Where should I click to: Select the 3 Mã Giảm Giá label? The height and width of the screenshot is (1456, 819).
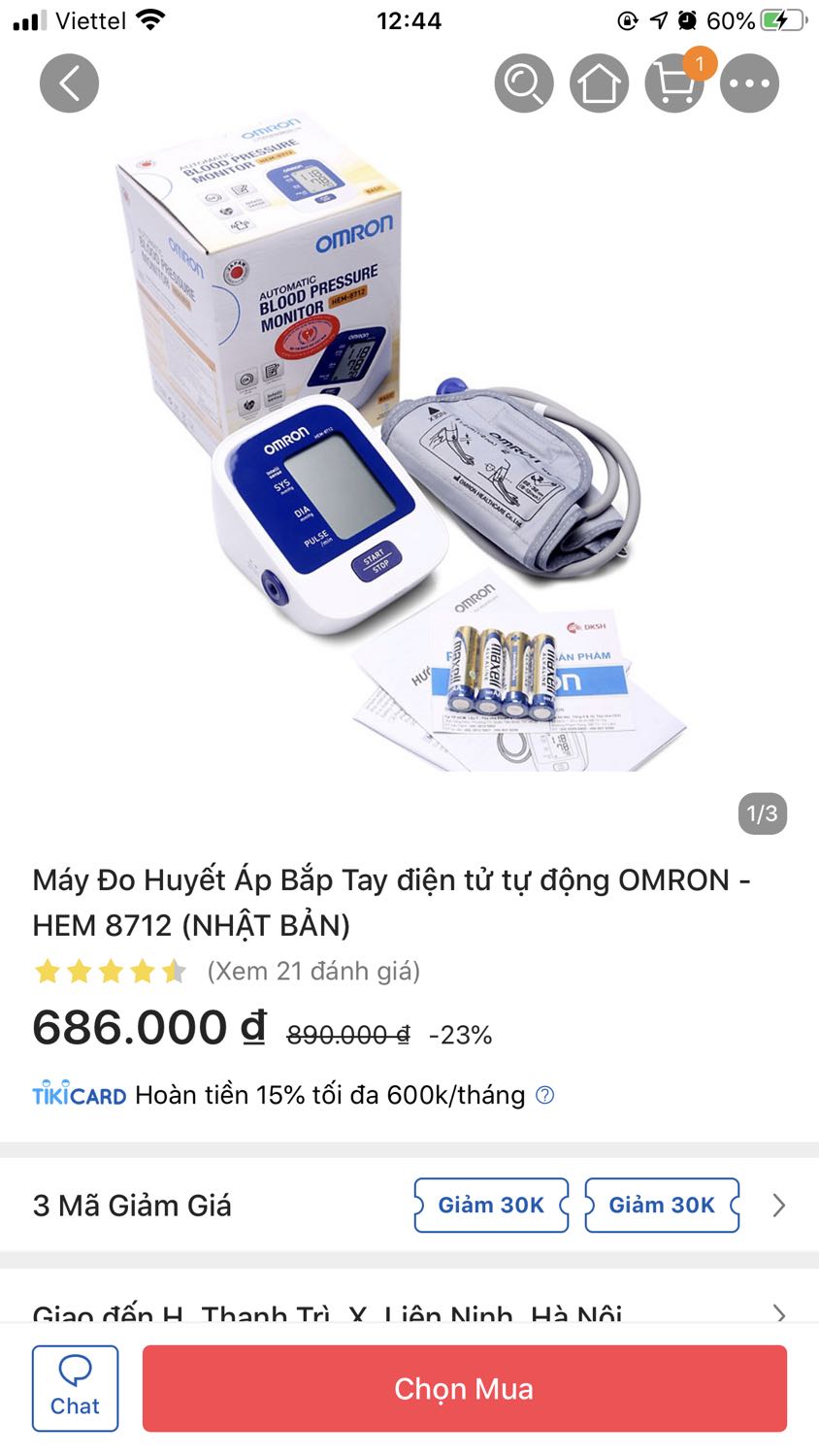[133, 1205]
